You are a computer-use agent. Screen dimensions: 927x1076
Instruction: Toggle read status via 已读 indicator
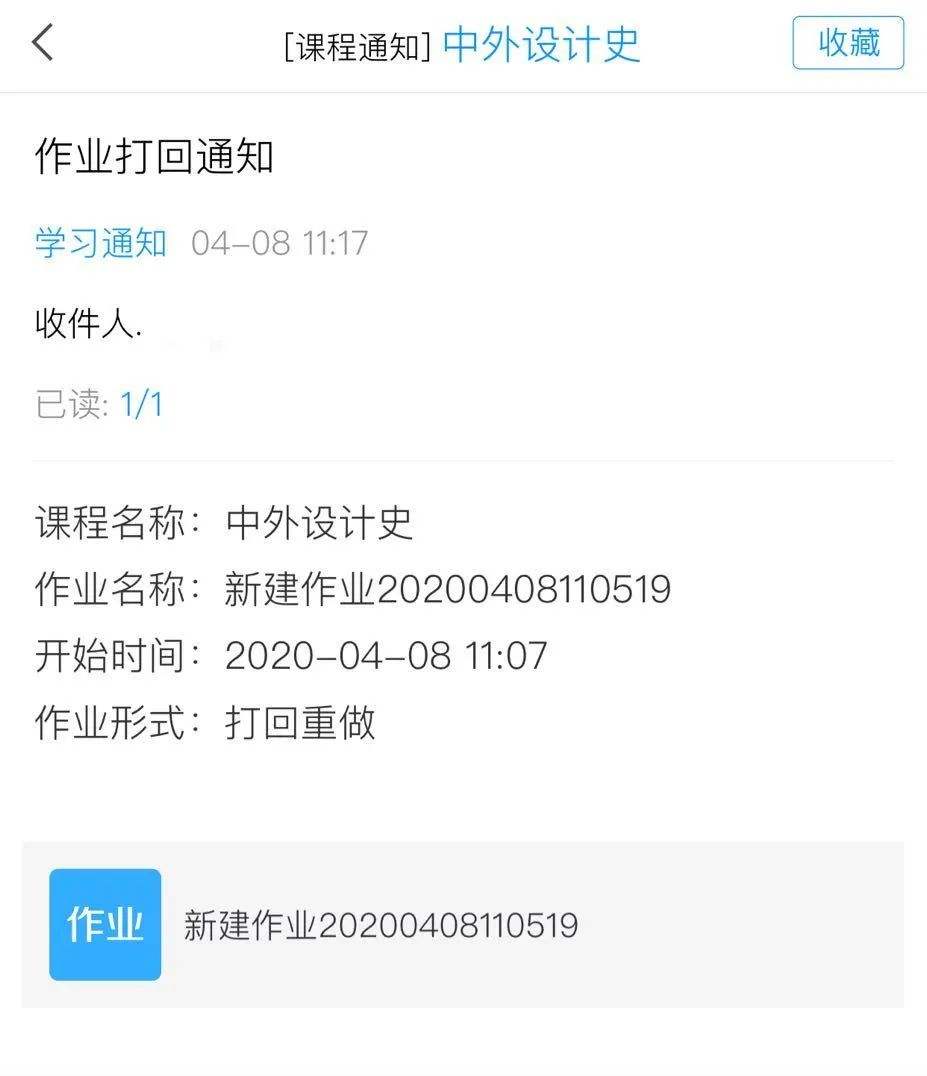(x=70, y=403)
